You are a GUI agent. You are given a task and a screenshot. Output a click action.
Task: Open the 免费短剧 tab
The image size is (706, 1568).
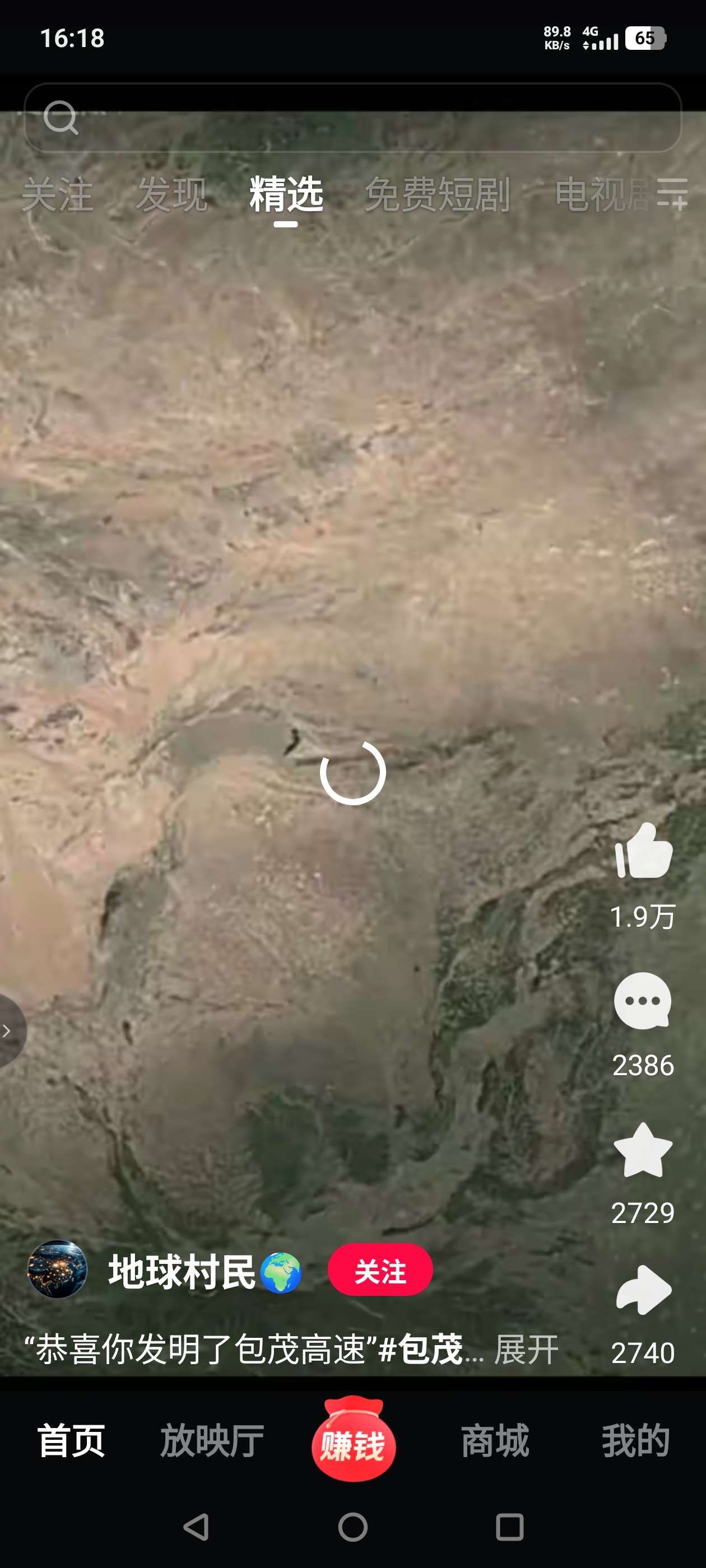[x=436, y=195]
